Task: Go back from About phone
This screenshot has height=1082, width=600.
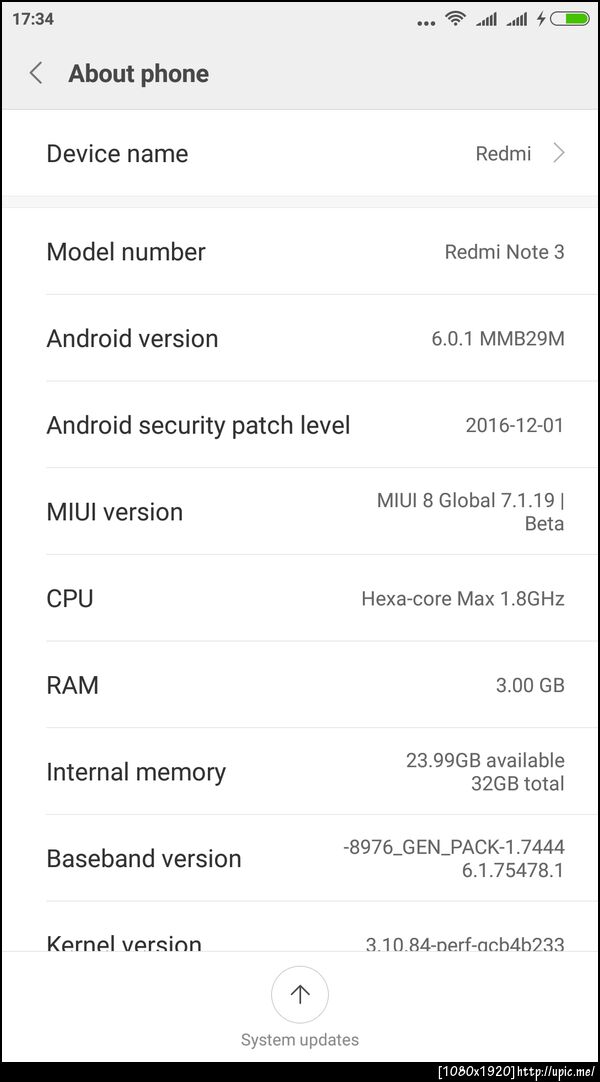Action: point(36,73)
